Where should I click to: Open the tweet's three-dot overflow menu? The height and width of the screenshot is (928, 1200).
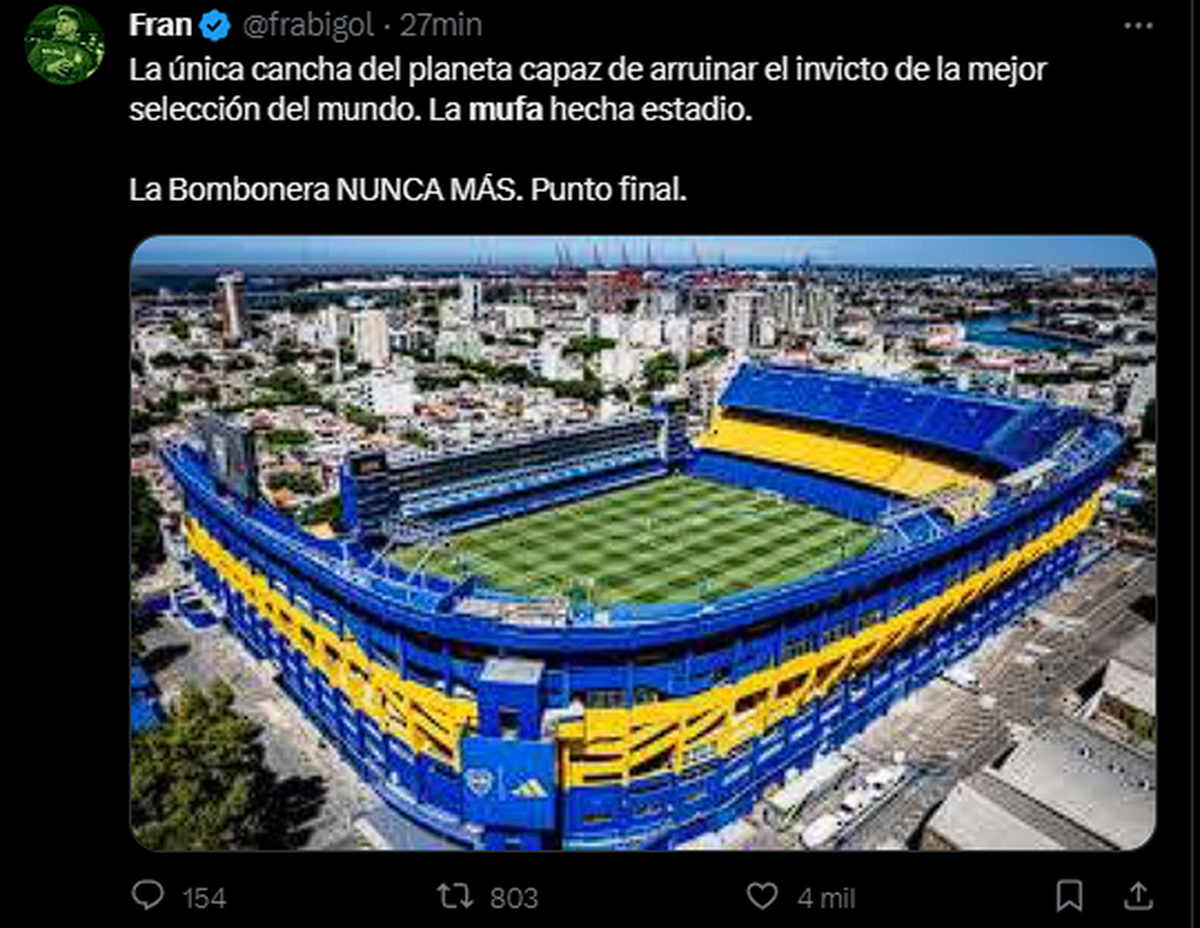(1138, 26)
